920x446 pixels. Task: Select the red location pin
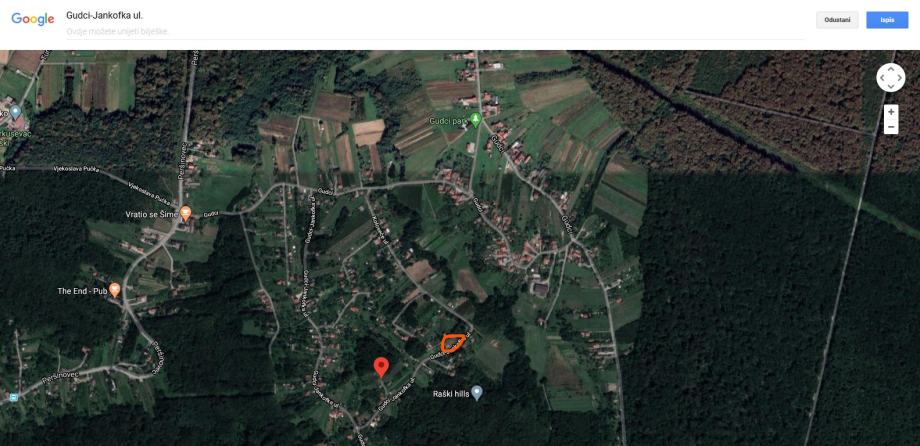coord(380,367)
